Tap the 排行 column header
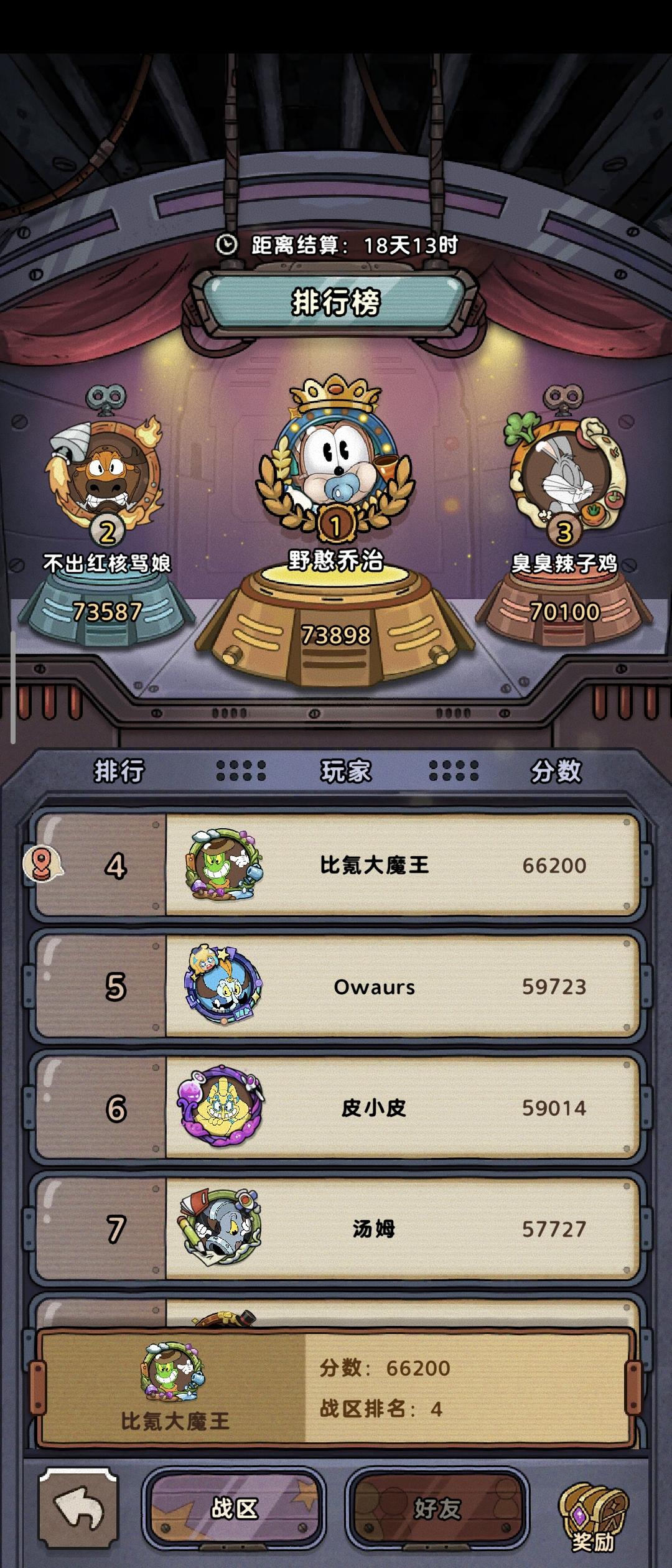Viewport: 672px width, 1568px height. [120, 772]
